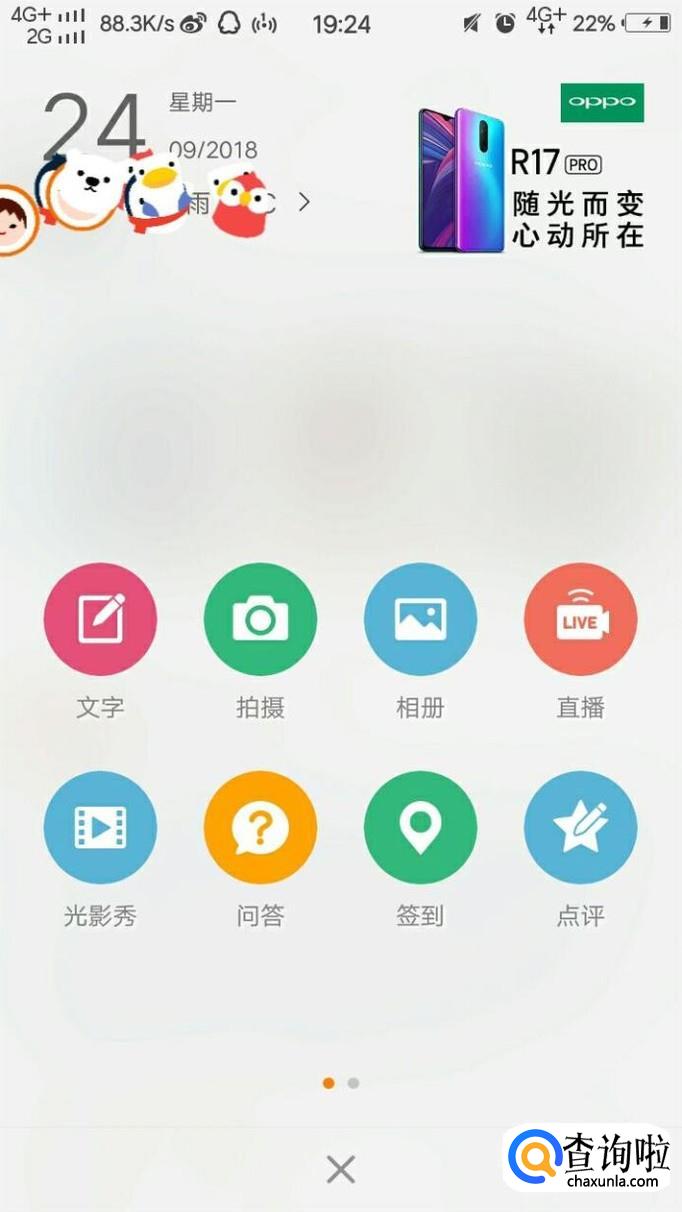Image resolution: width=682 pixels, height=1212 pixels.
Task: Open the 点评 review option
Action: [x=580, y=827]
